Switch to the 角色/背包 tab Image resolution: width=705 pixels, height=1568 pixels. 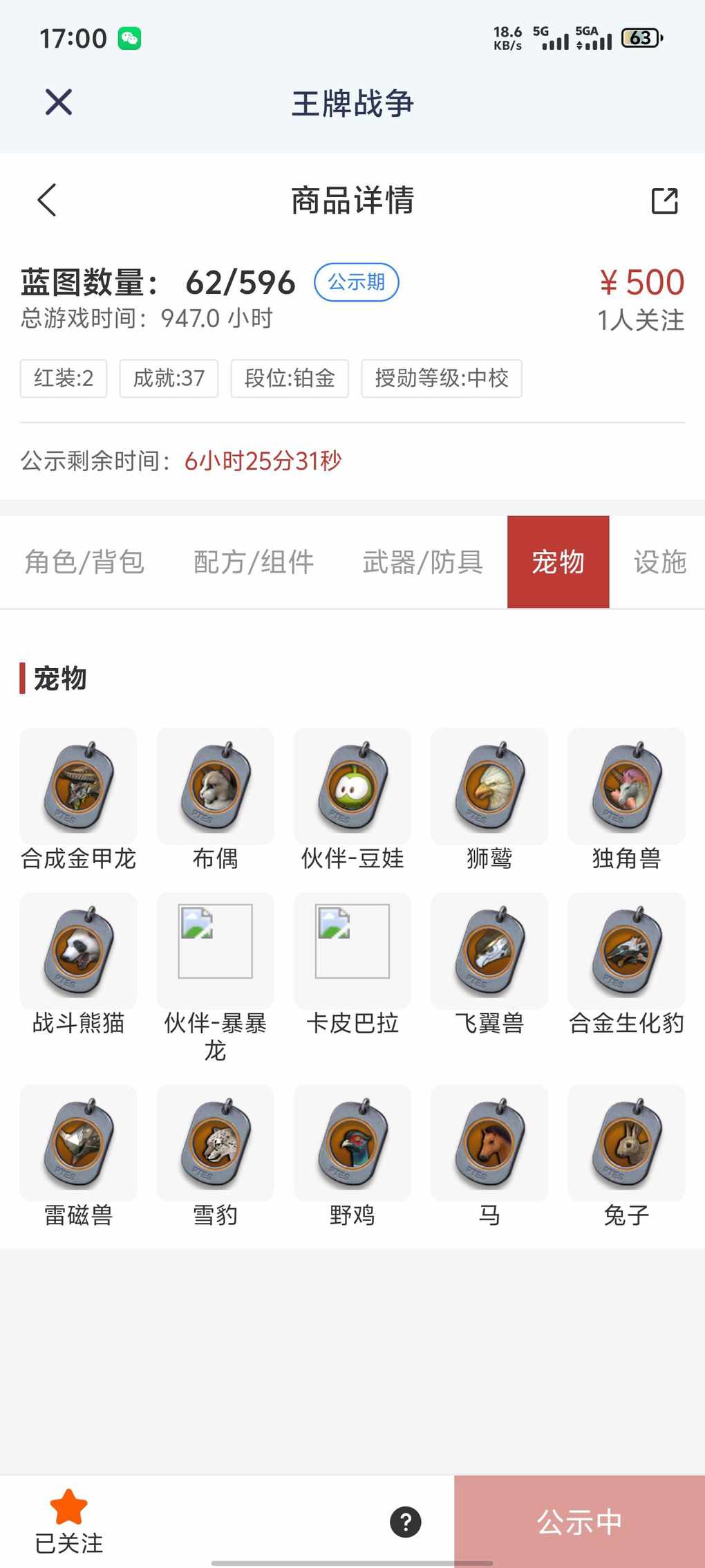coord(84,562)
